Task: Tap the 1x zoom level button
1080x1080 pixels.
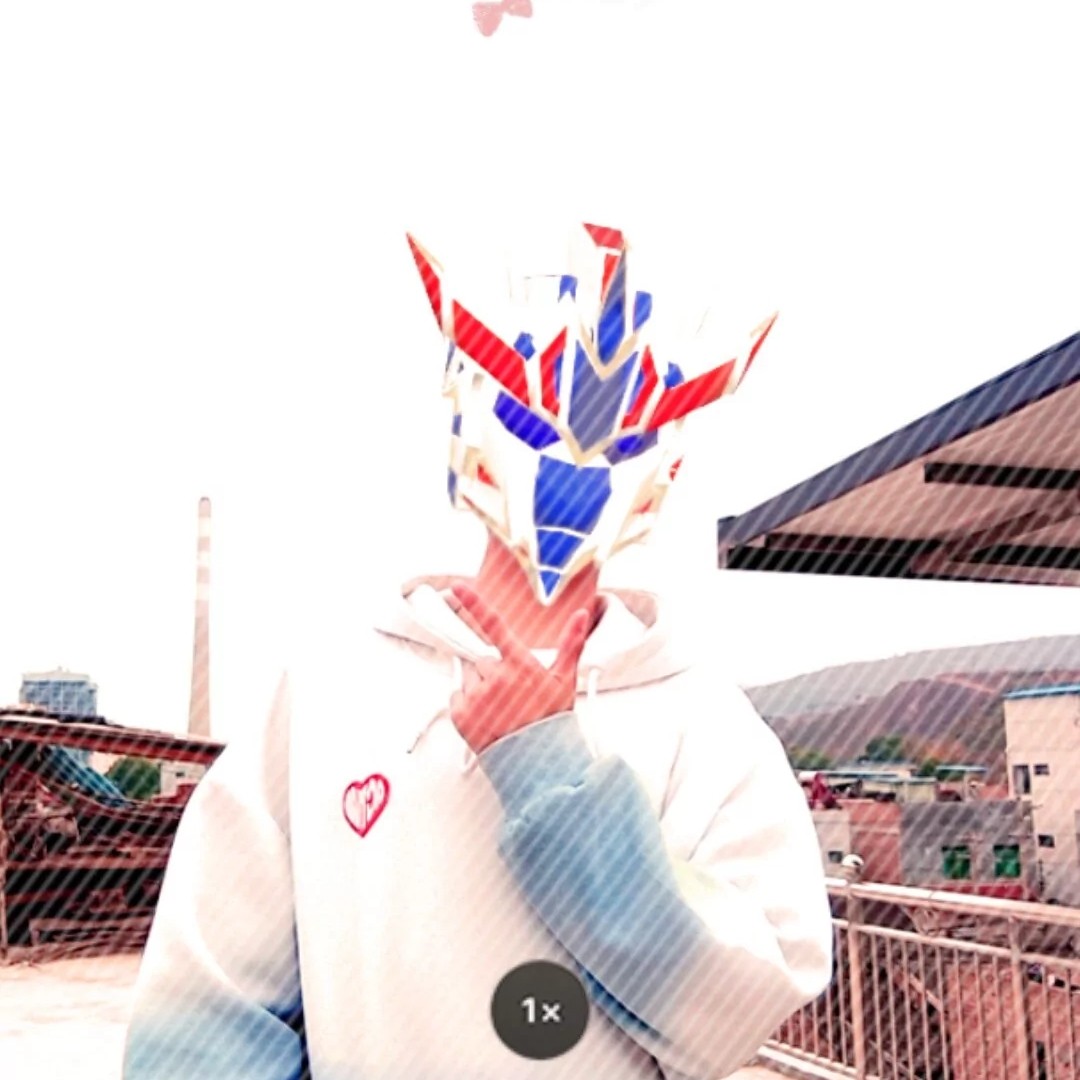Action: [540, 1010]
